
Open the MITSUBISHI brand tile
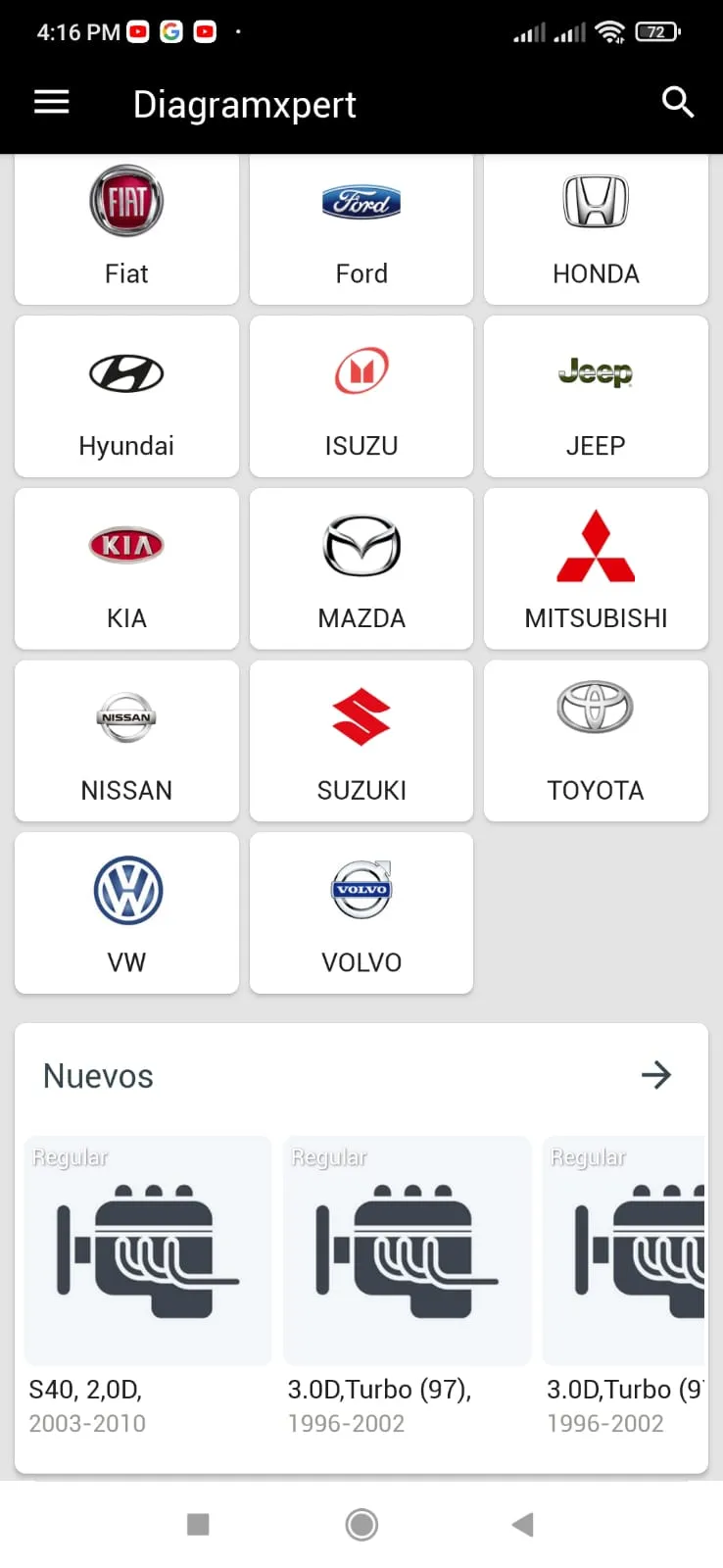click(596, 569)
